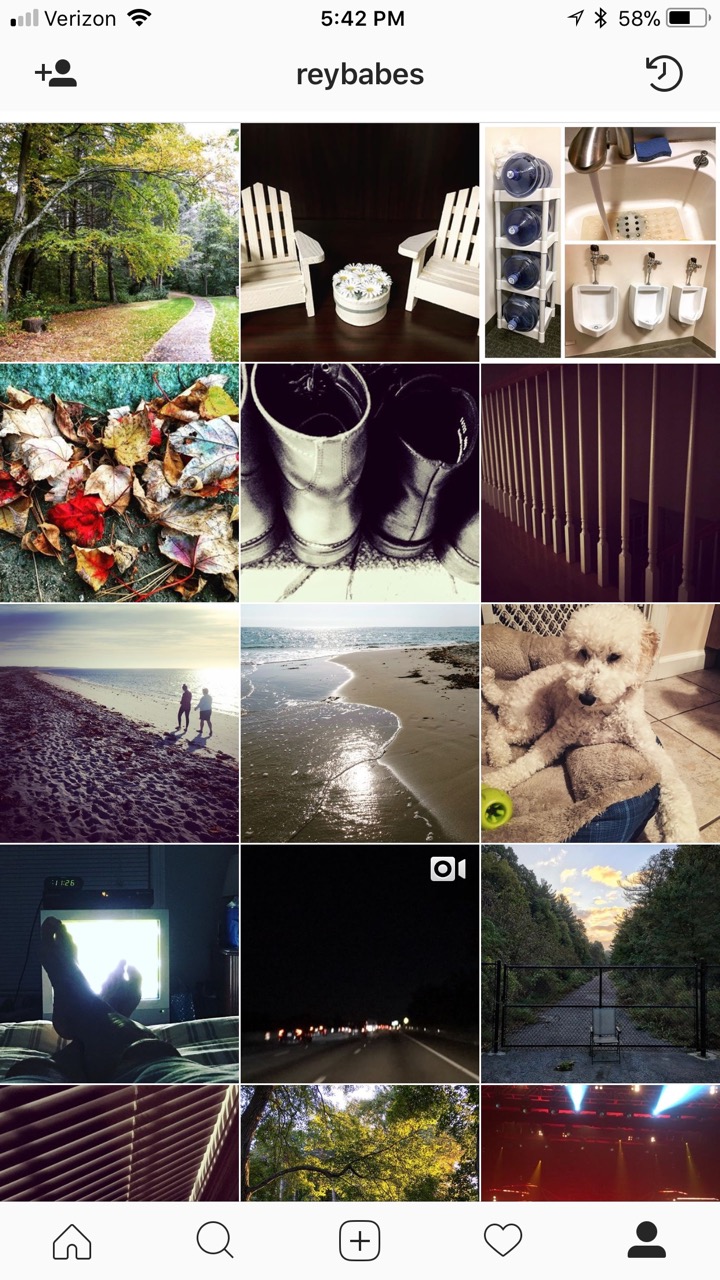720x1280 pixels.
Task: View the stair railing photo
Action: click(x=600, y=482)
